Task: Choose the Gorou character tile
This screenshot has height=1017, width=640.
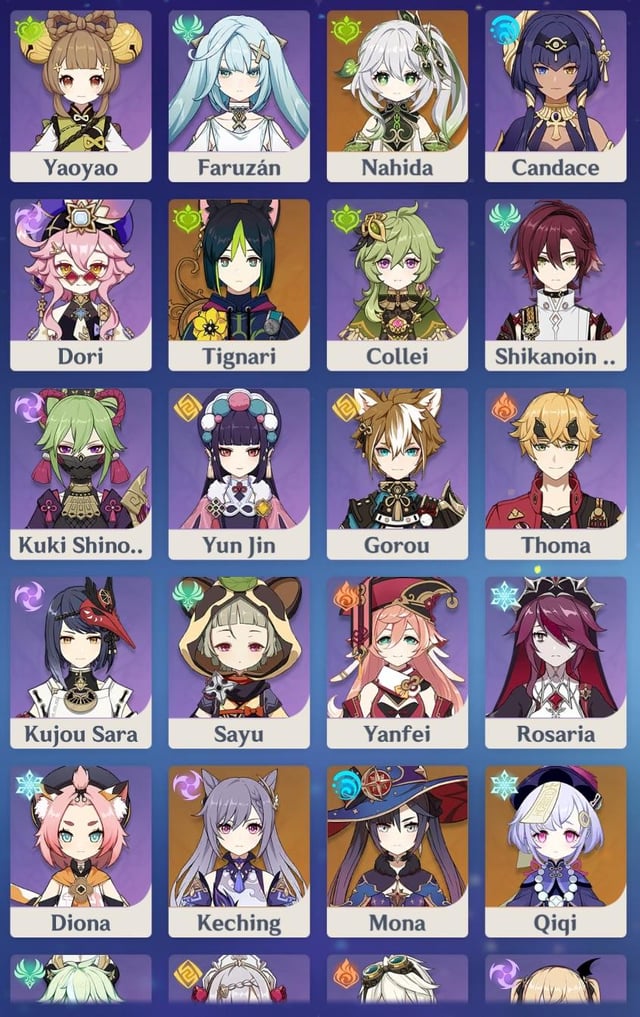Action: [x=397, y=472]
